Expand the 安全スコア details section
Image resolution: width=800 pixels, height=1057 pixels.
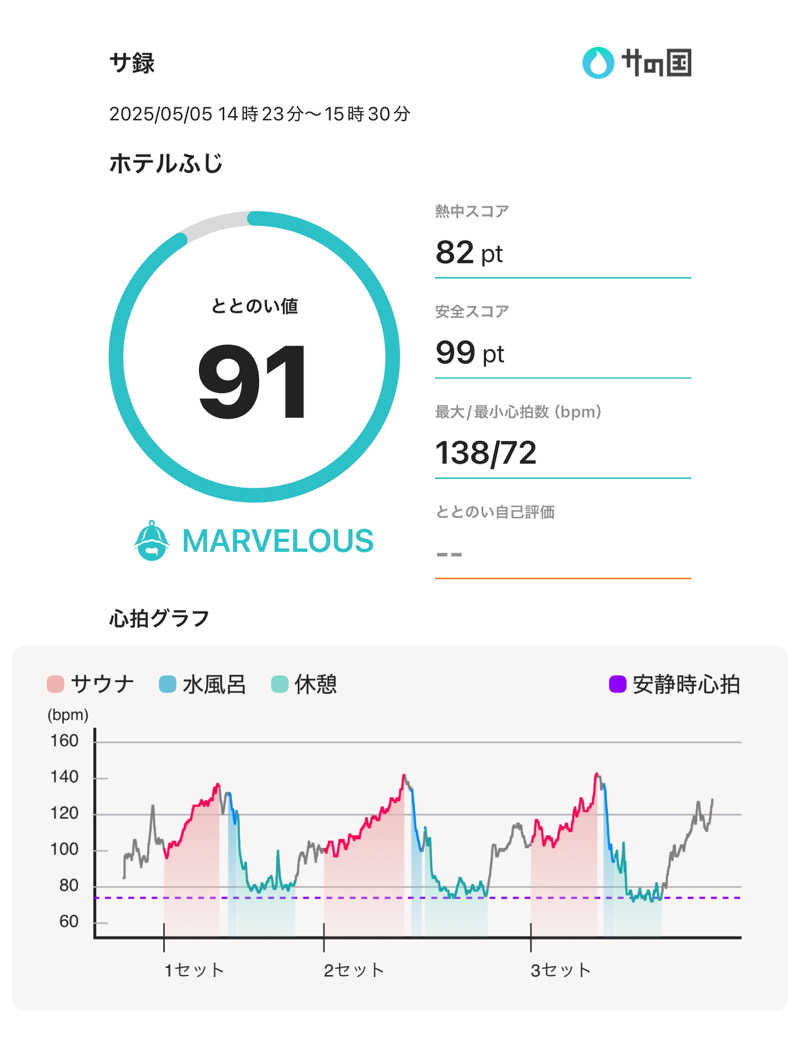point(471,311)
